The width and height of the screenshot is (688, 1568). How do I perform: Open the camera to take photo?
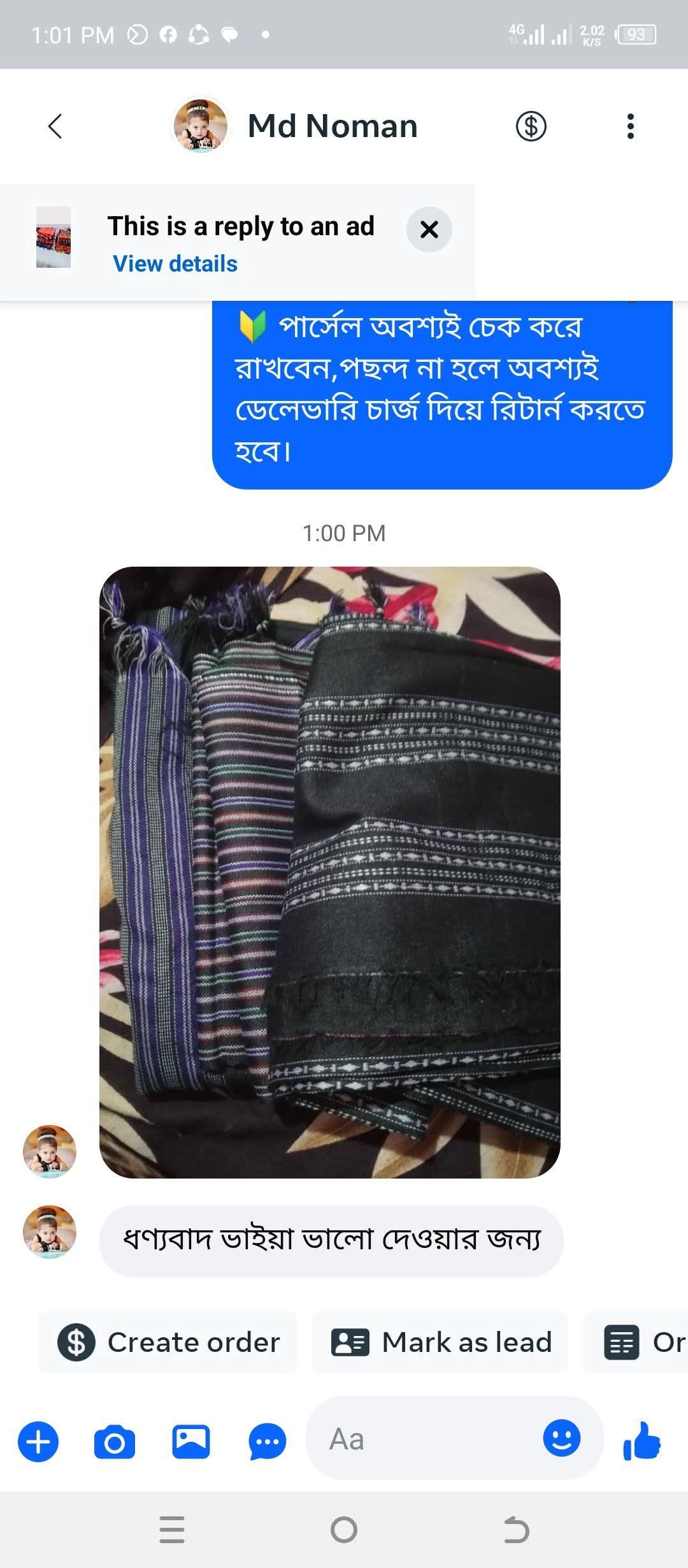click(x=115, y=1441)
